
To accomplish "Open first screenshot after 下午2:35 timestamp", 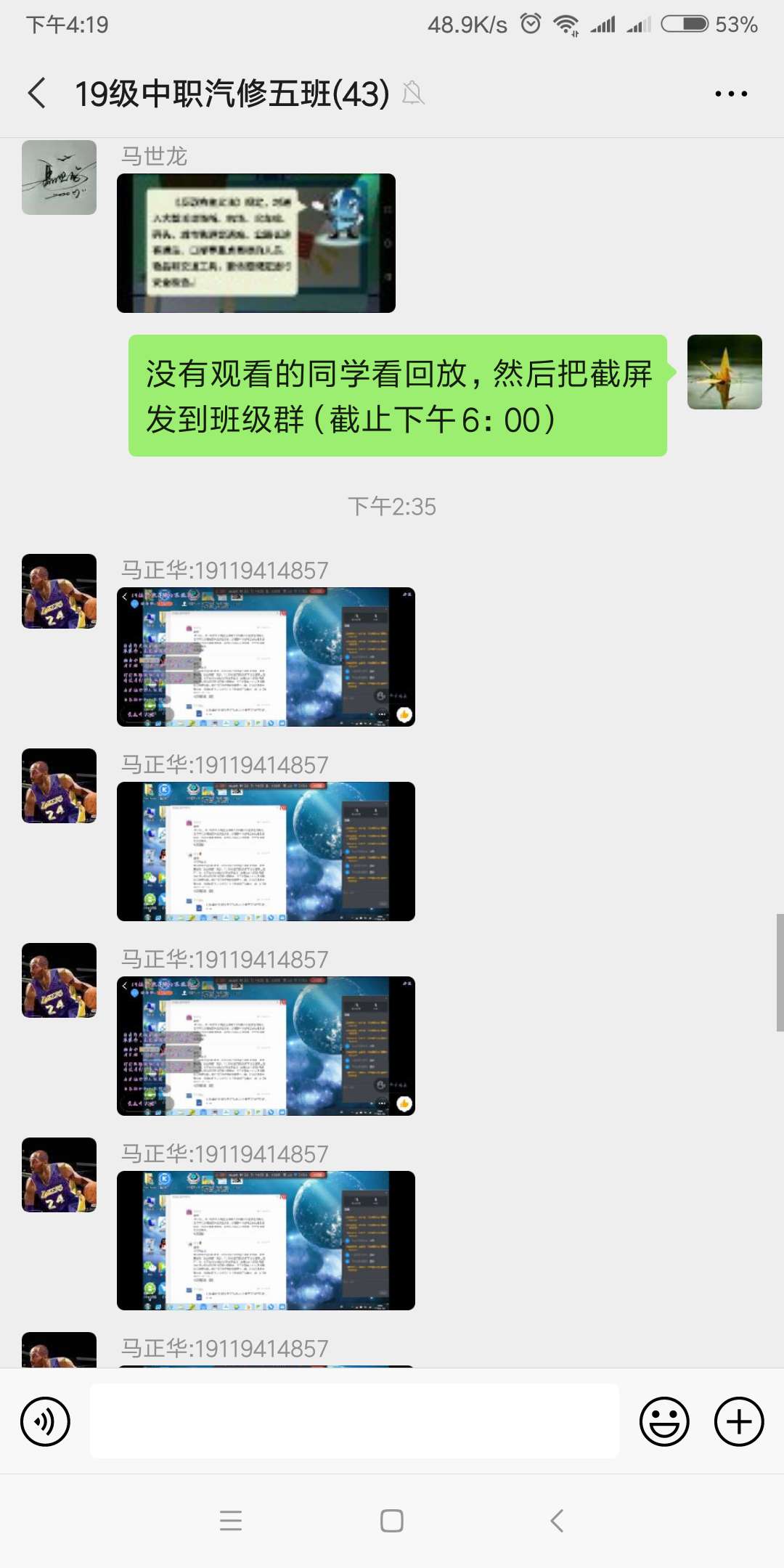I will click(x=266, y=657).
